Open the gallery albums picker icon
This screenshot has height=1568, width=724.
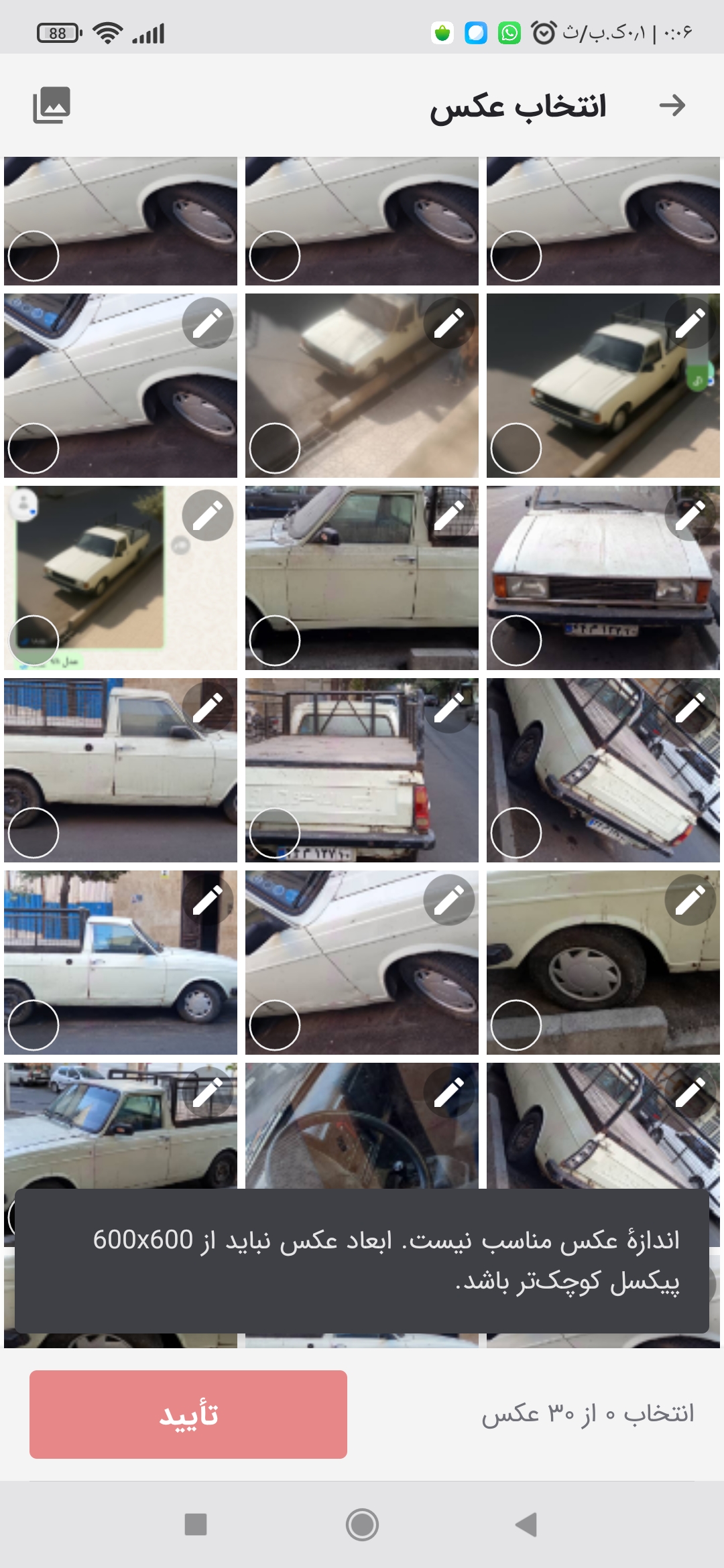click(x=50, y=104)
